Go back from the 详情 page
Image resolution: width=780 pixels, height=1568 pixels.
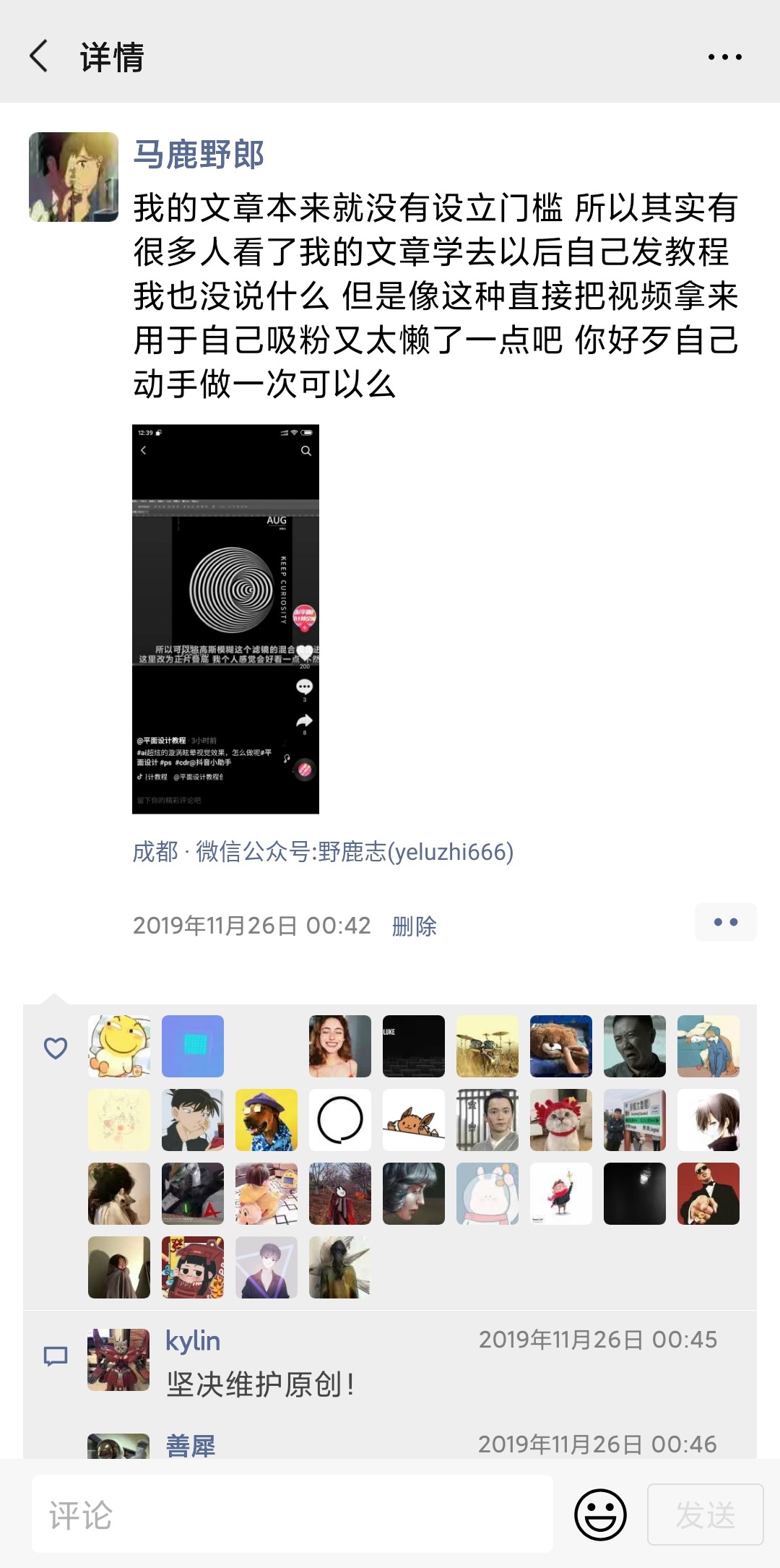pyautogui.click(x=40, y=56)
